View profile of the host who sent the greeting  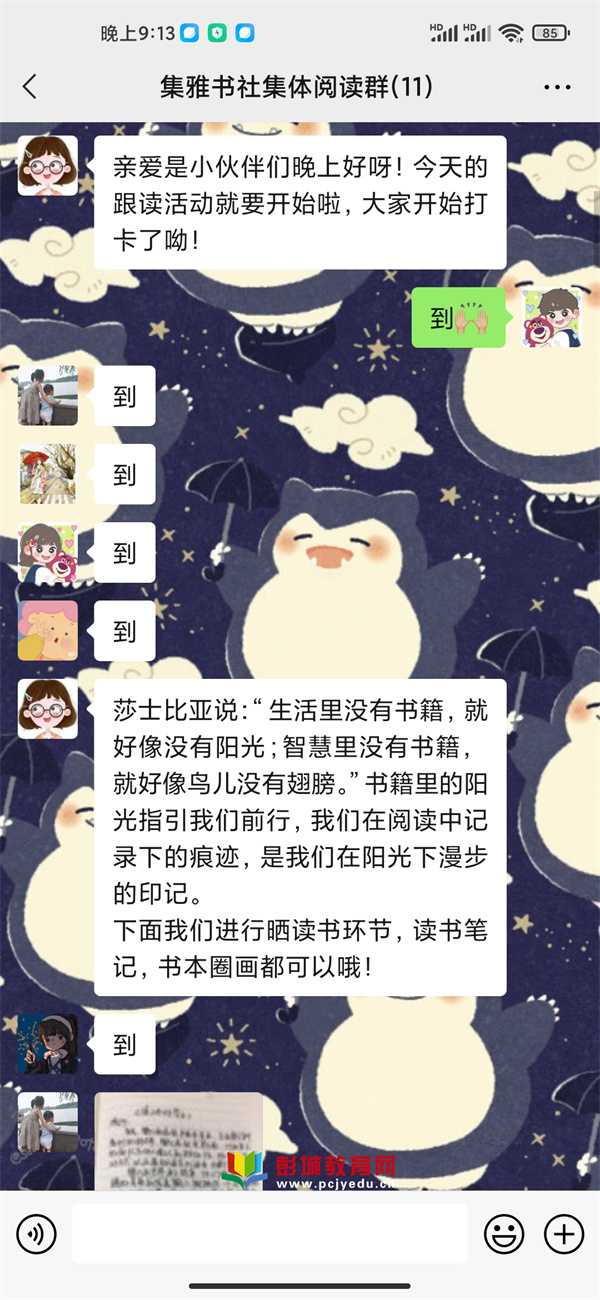48,166
